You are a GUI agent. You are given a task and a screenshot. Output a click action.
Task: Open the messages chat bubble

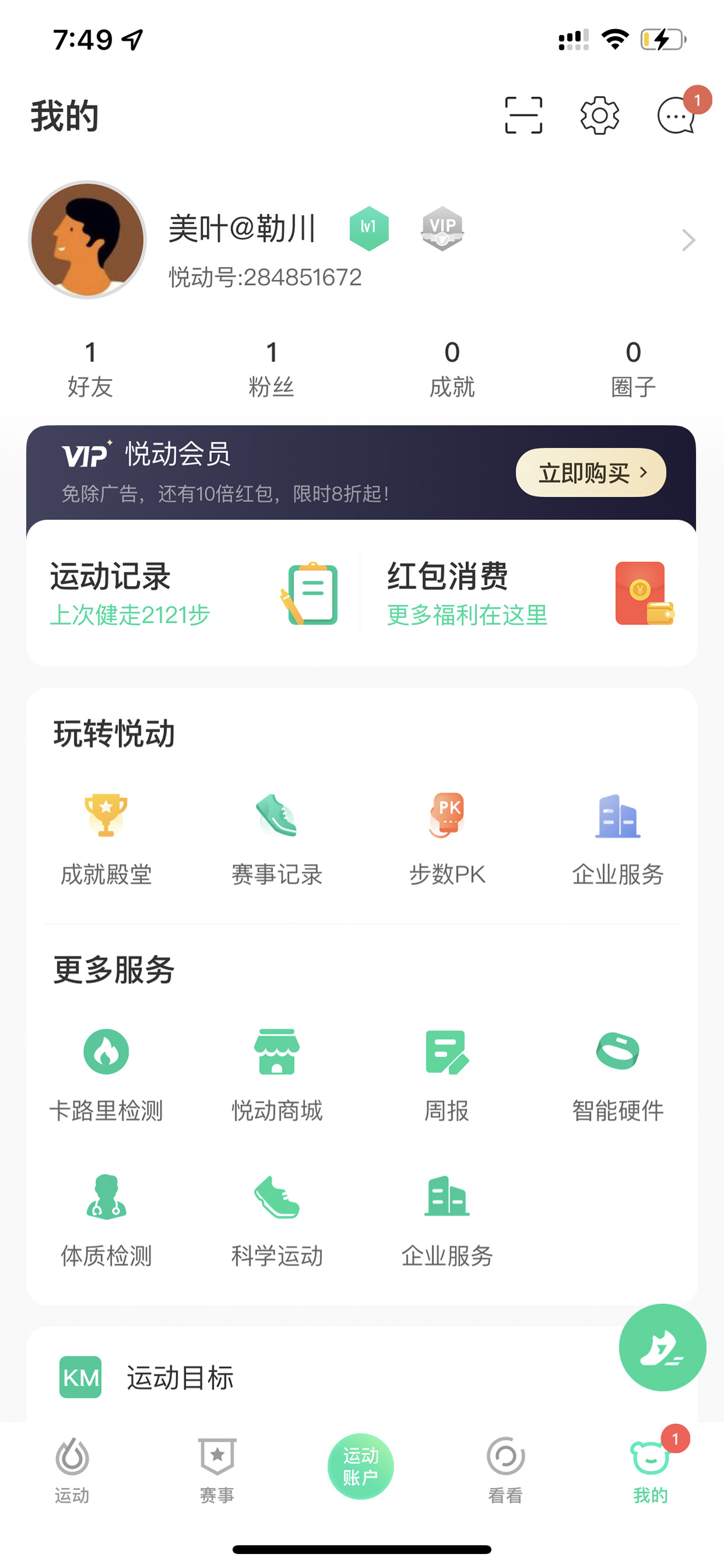pos(677,115)
